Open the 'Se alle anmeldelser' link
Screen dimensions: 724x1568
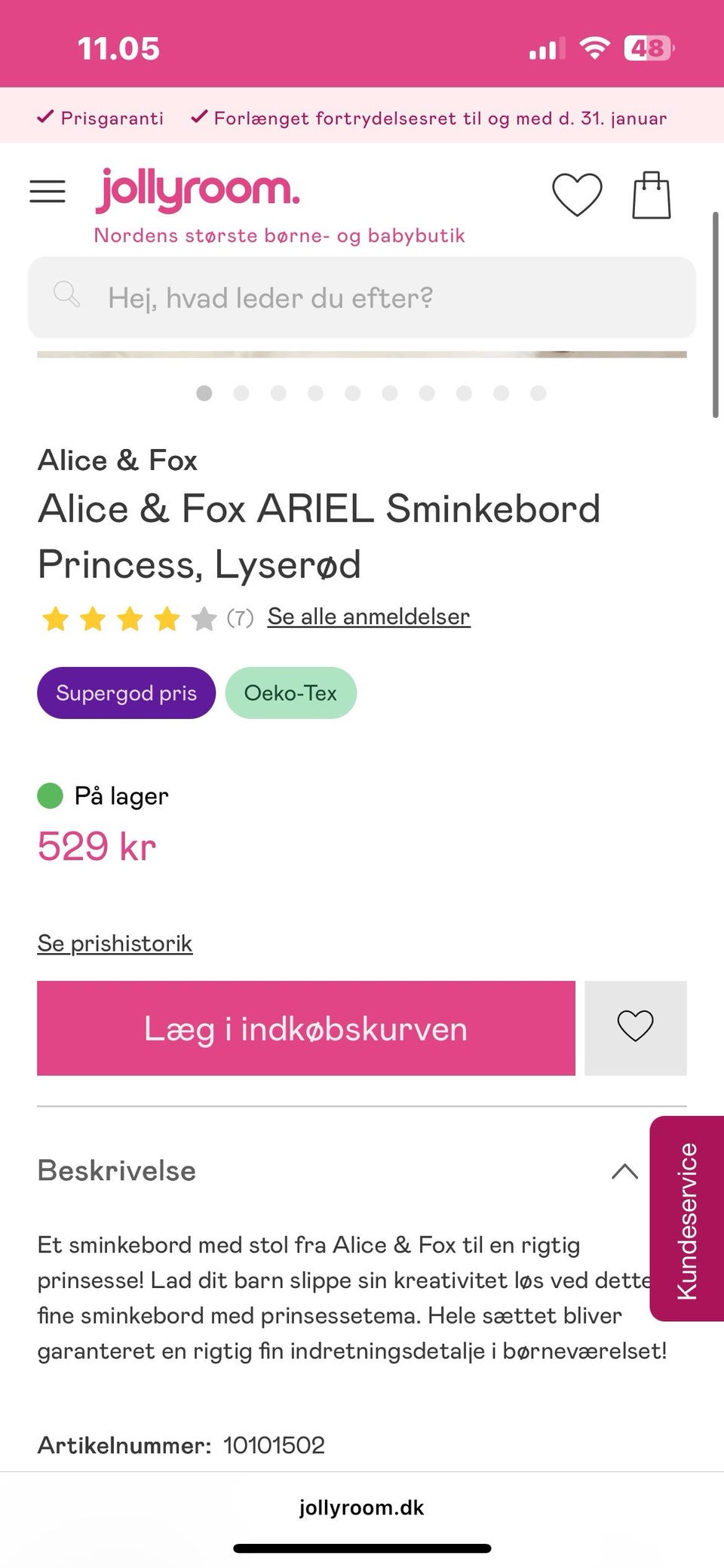click(x=368, y=615)
